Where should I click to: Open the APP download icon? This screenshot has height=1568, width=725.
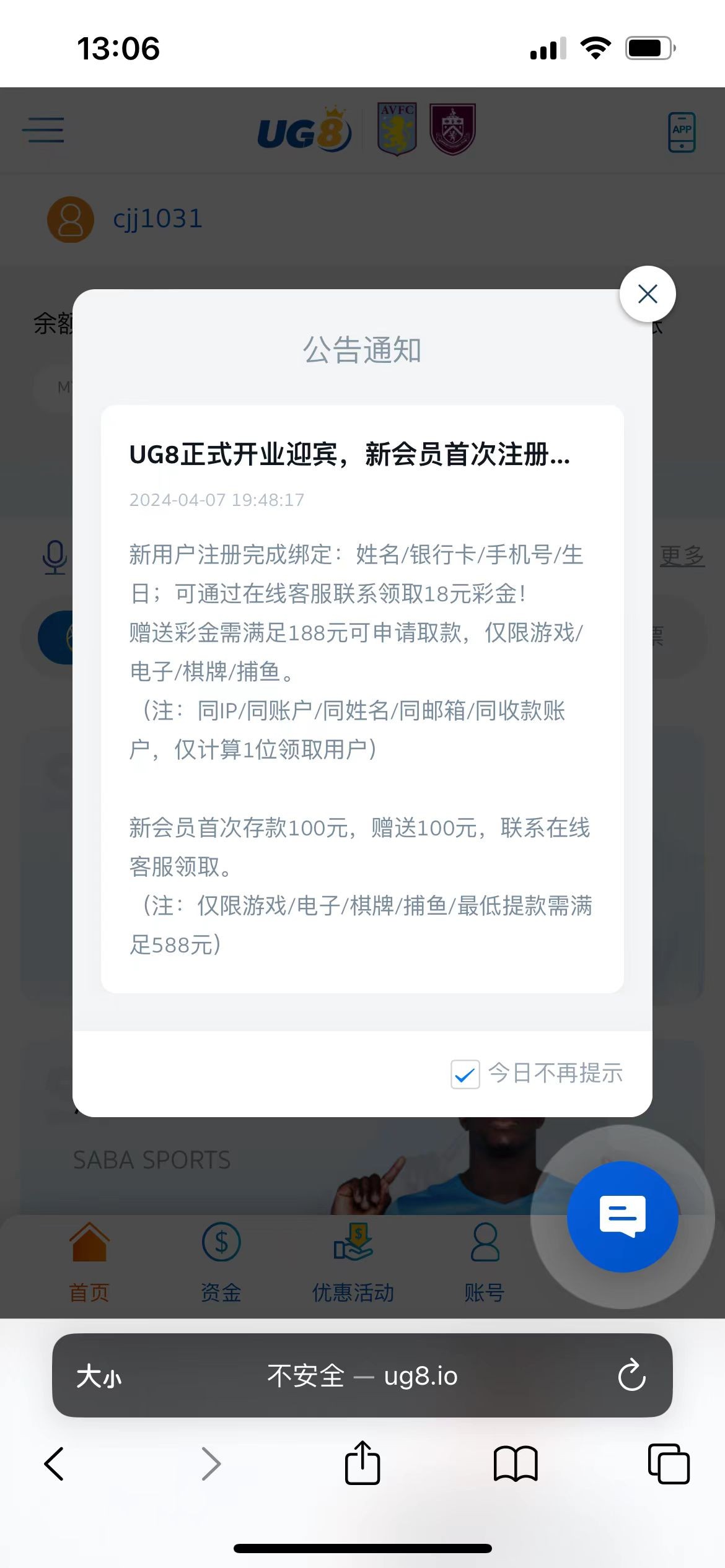pyautogui.click(x=682, y=132)
